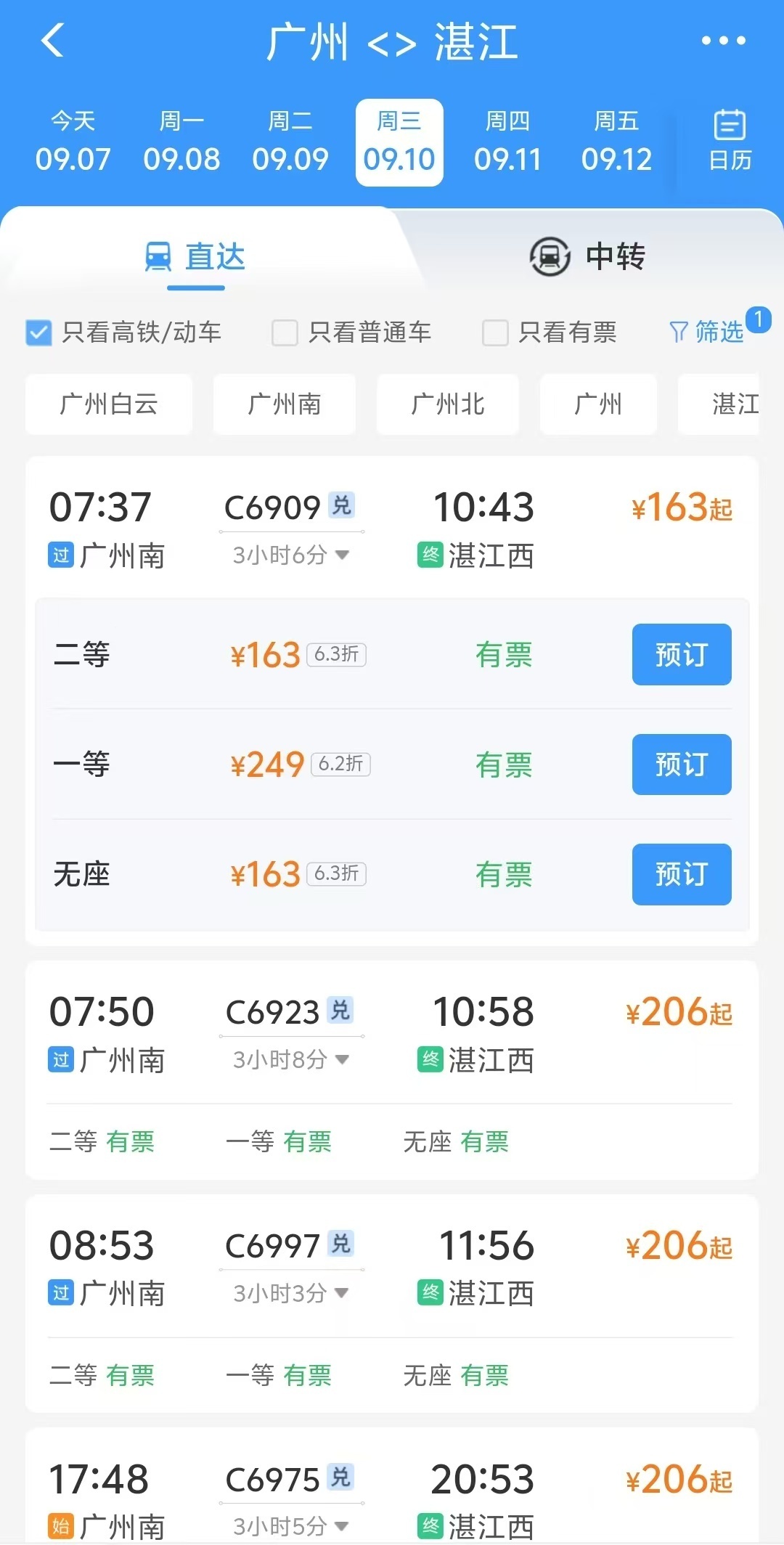Image resolution: width=784 pixels, height=1545 pixels.
Task: Switch to the 中转 transfer tab
Action: pos(588,256)
